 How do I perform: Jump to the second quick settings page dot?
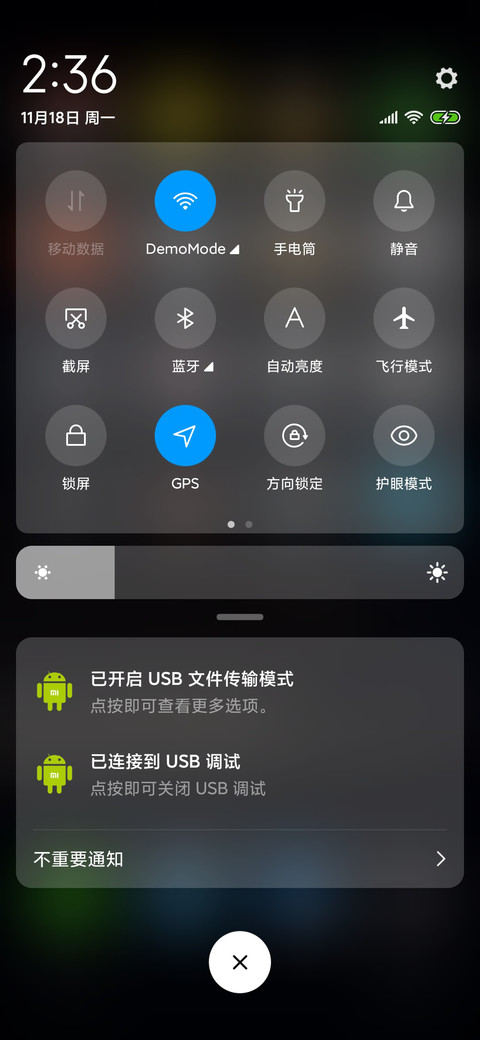pos(249,524)
